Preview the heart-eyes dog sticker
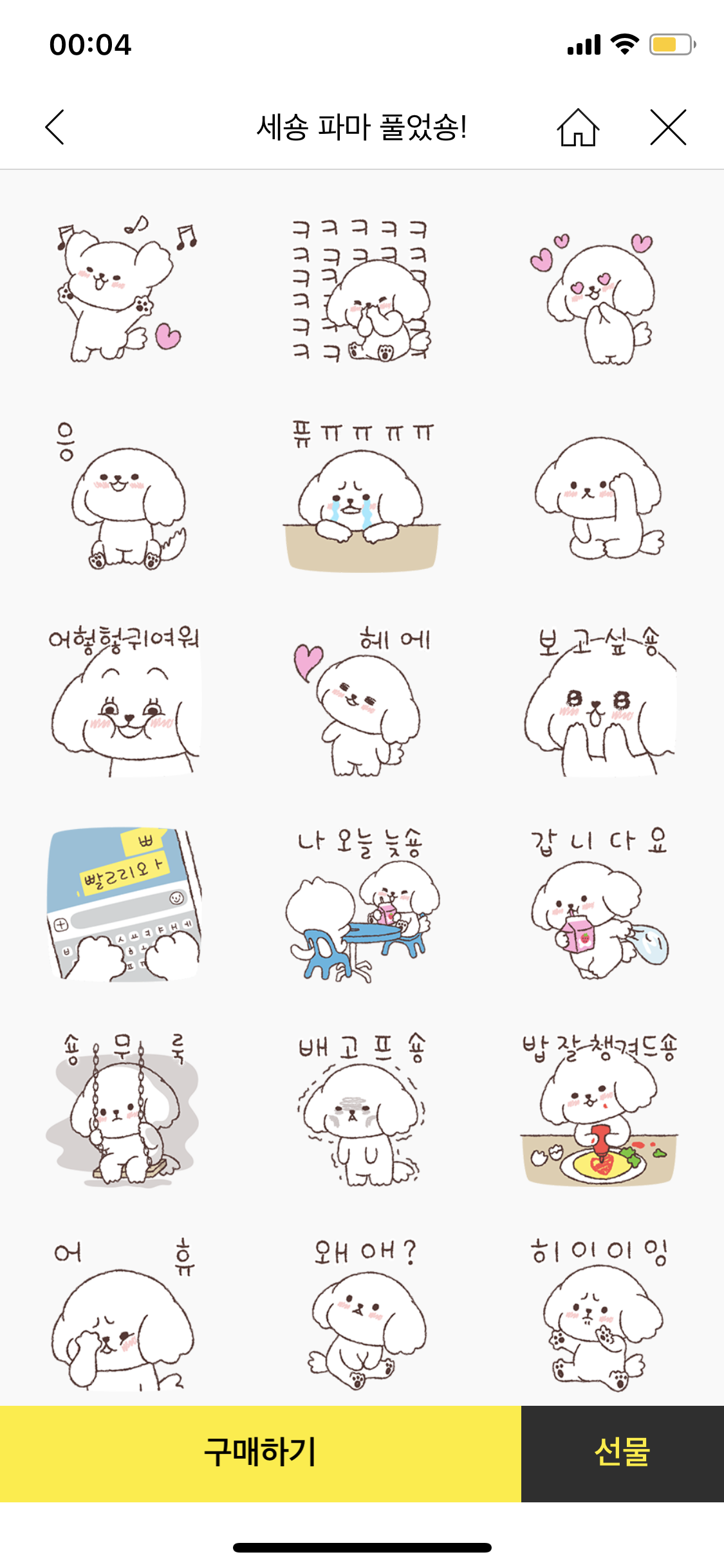The image size is (724, 1568). click(x=600, y=296)
